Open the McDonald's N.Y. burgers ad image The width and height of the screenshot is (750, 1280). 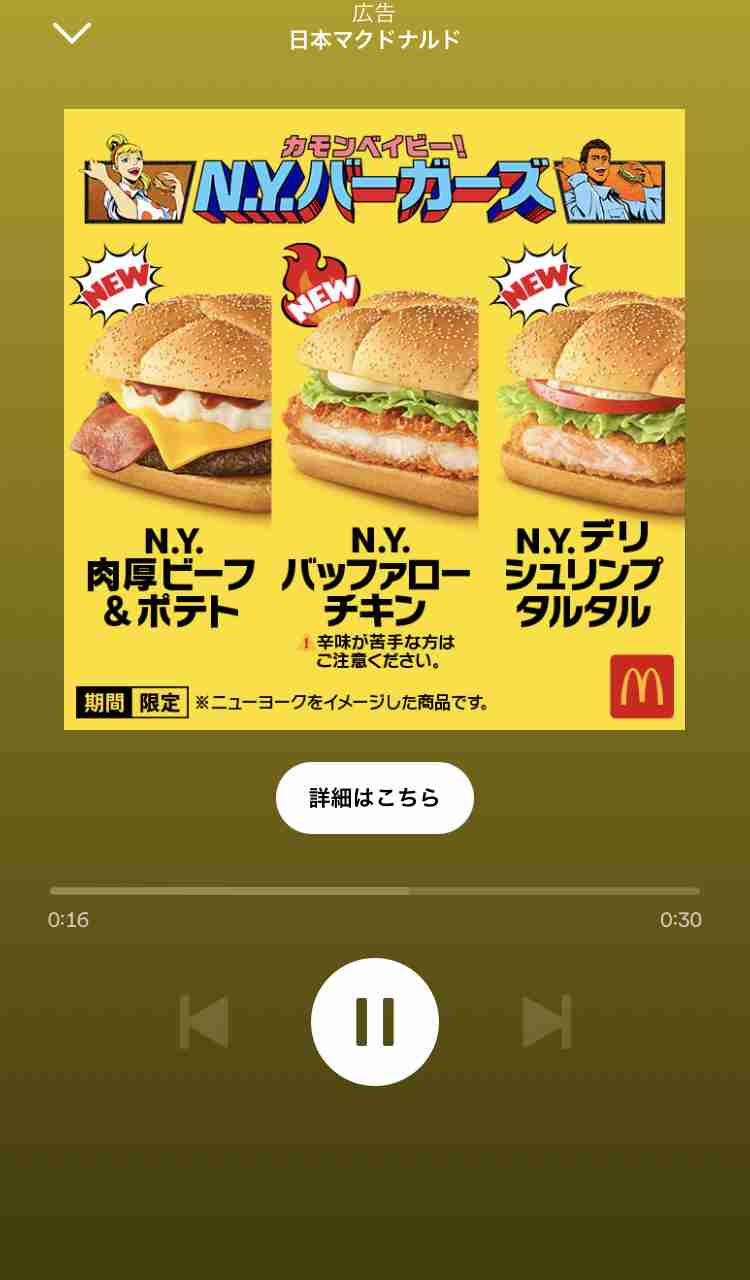point(375,419)
